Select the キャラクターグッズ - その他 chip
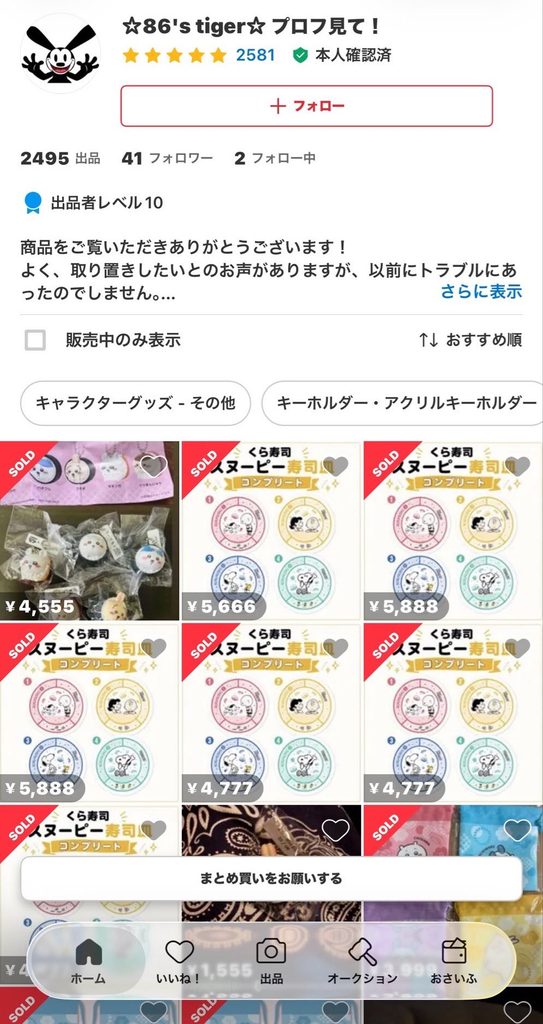This screenshot has width=543, height=1024. coord(135,403)
